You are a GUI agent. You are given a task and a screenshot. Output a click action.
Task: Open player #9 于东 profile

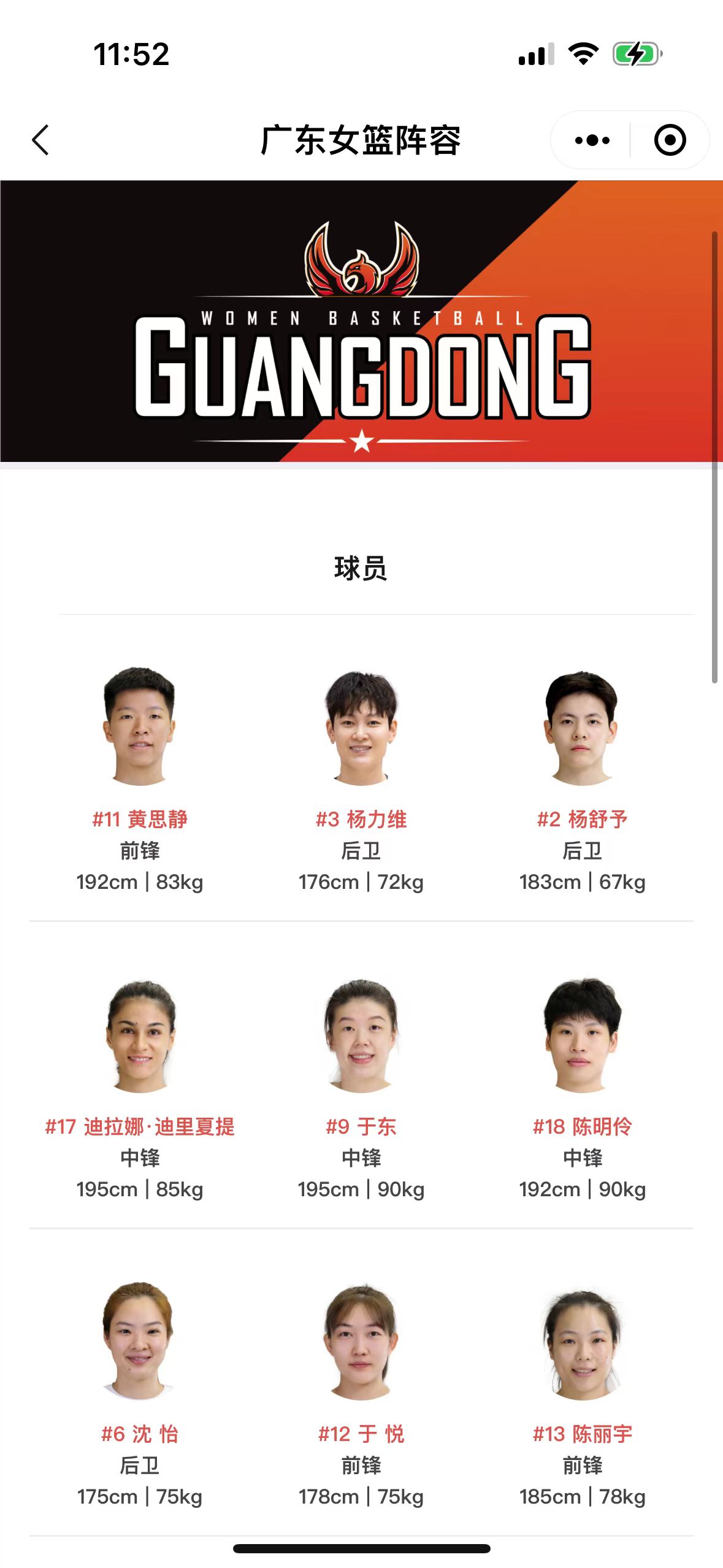(x=361, y=1087)
